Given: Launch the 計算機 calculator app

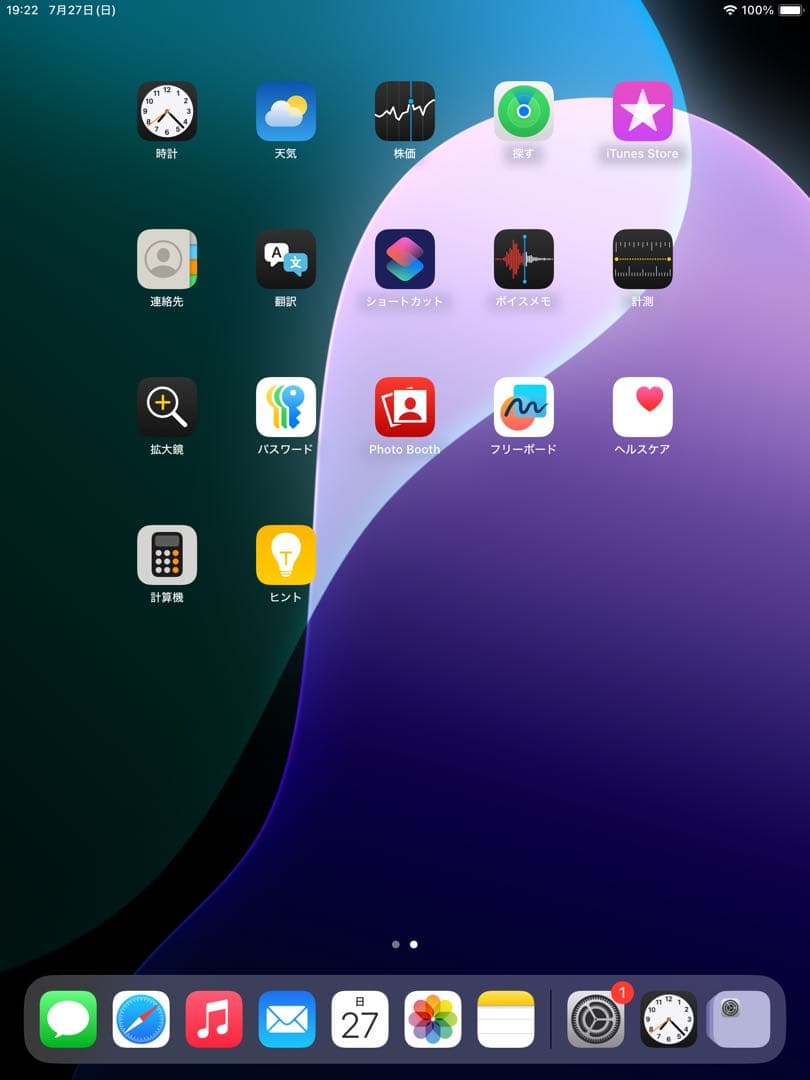Looking at the screenshot, I should 167,555.
